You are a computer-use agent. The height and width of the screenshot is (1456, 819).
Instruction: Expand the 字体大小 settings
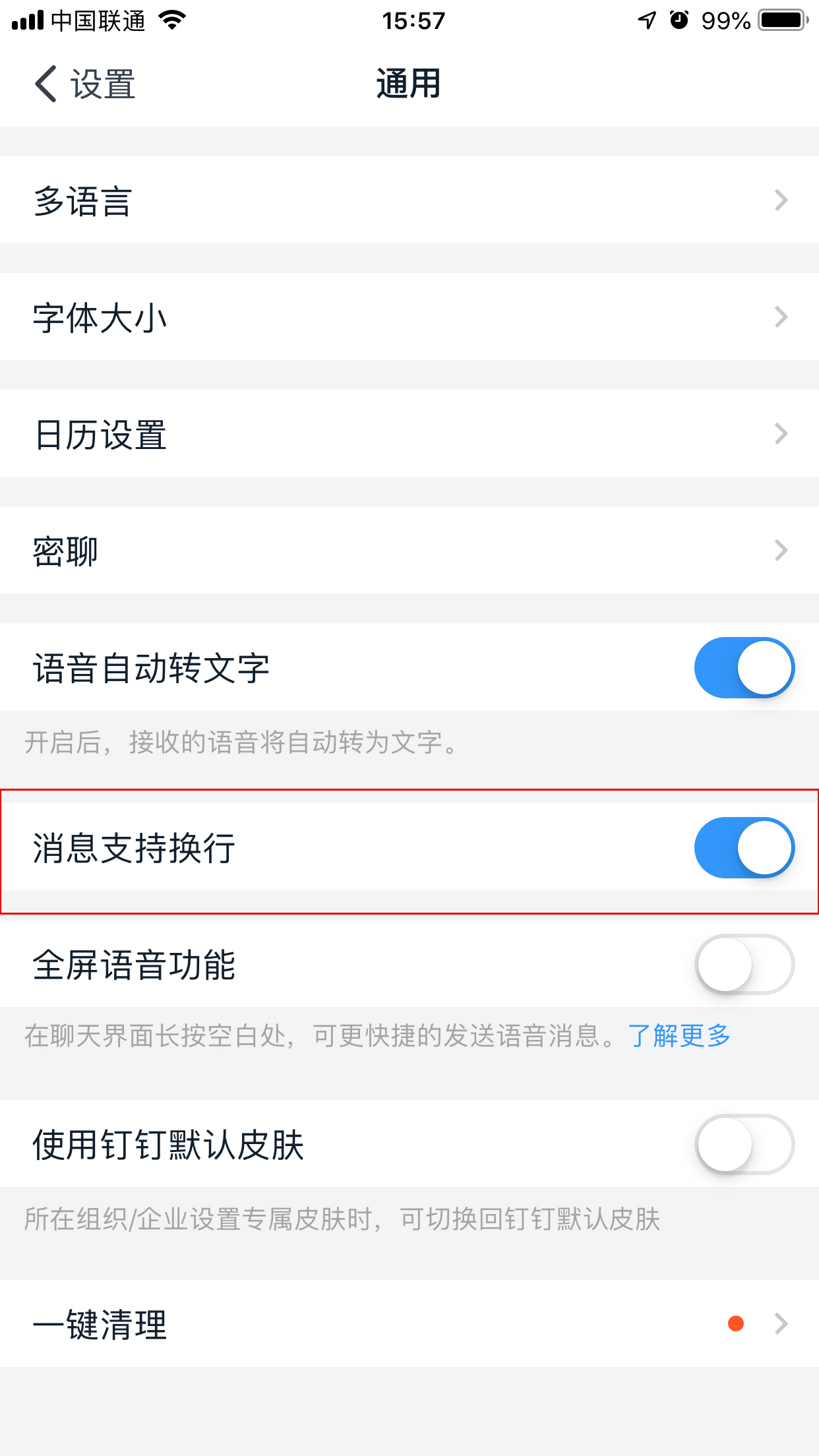click(x=781, y=317)
